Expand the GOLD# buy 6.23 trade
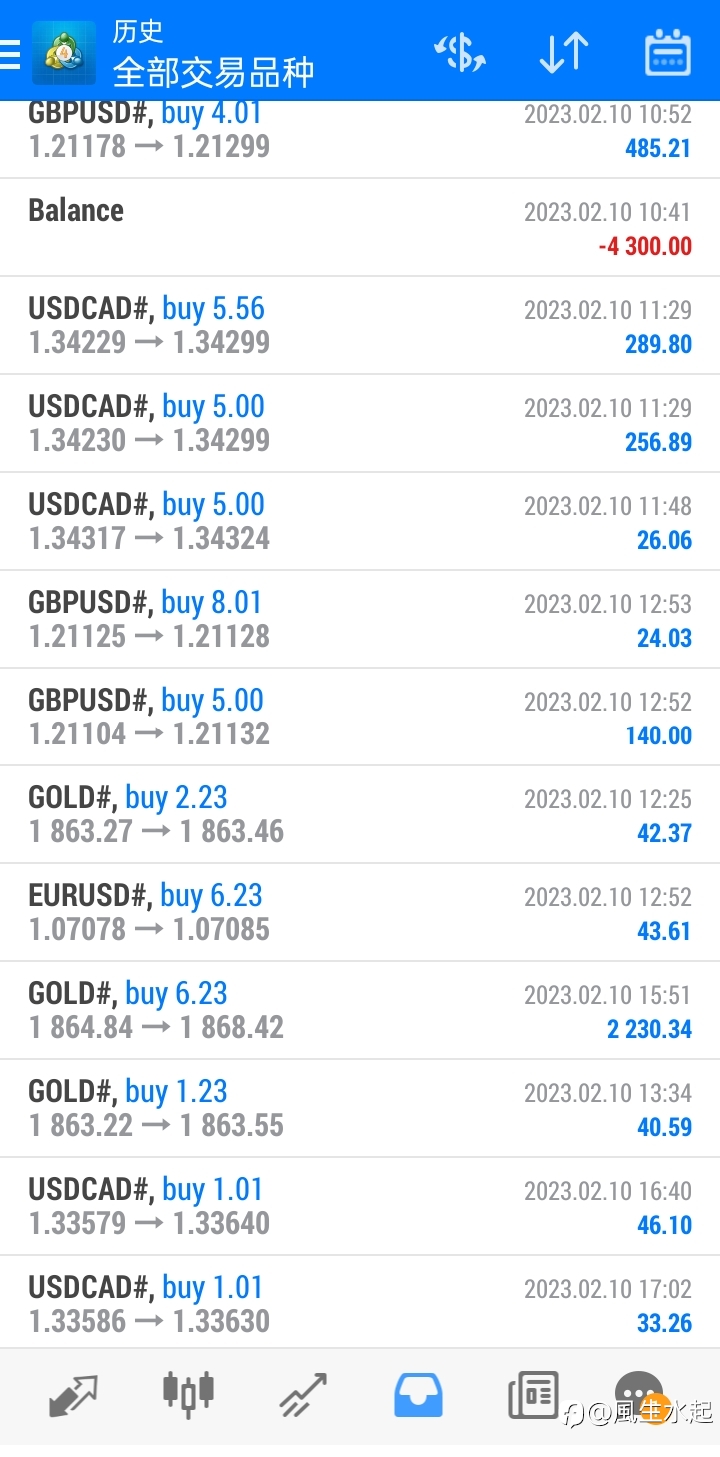720x1457 pixels. [360, 1011]
